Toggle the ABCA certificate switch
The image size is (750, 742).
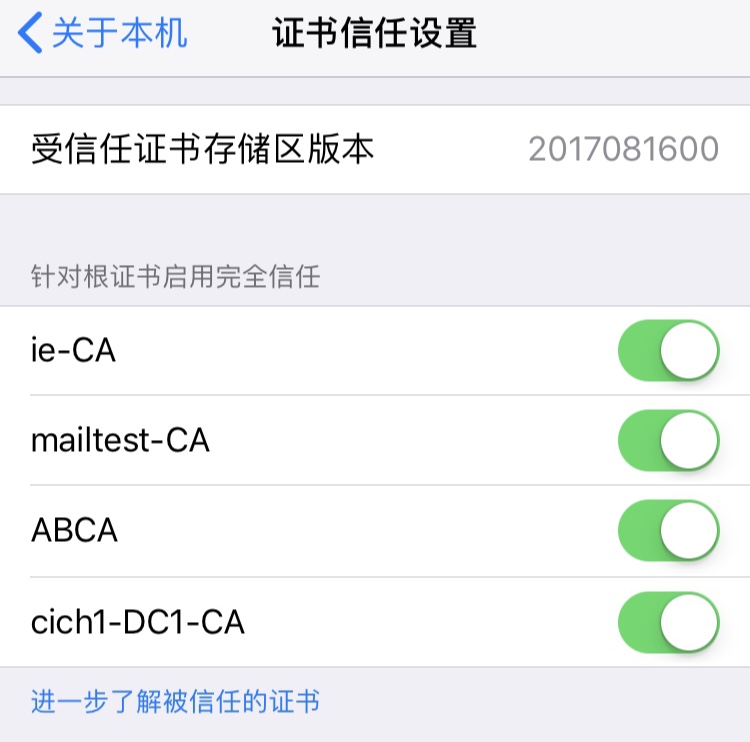point(668,531)
